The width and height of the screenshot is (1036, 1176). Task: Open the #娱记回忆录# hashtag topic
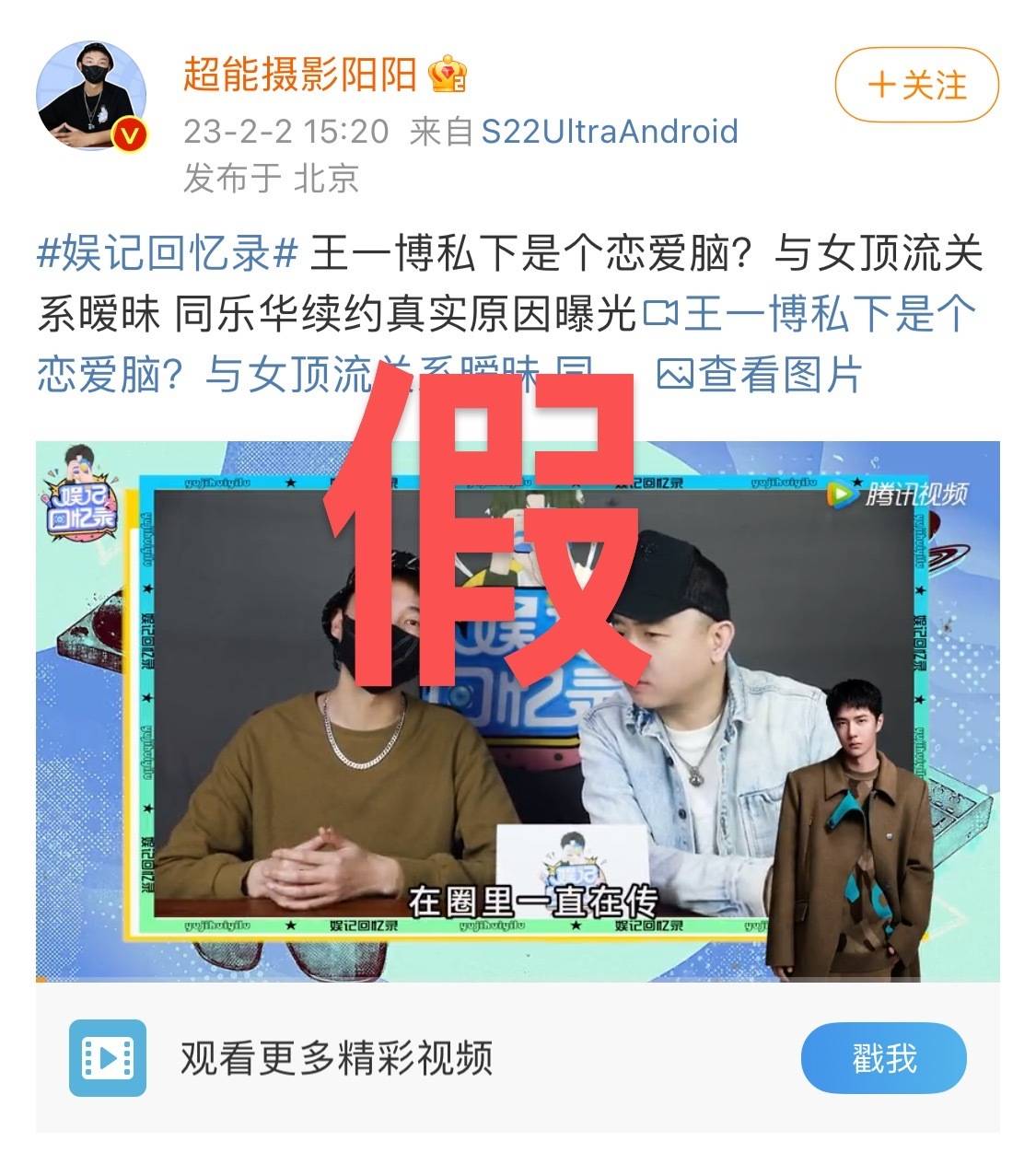(167, 253)
